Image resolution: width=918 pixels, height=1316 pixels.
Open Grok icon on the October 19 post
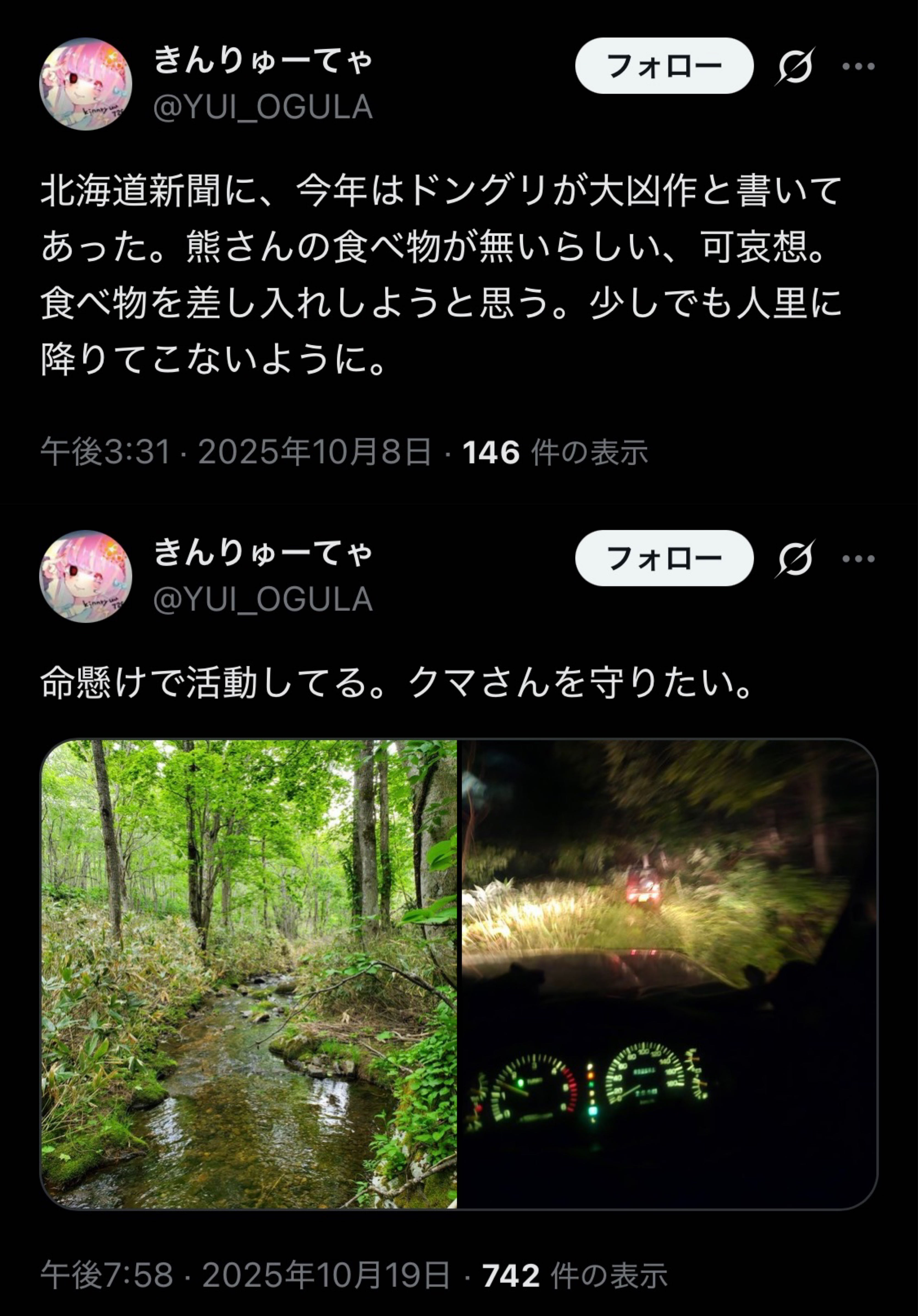795,558
